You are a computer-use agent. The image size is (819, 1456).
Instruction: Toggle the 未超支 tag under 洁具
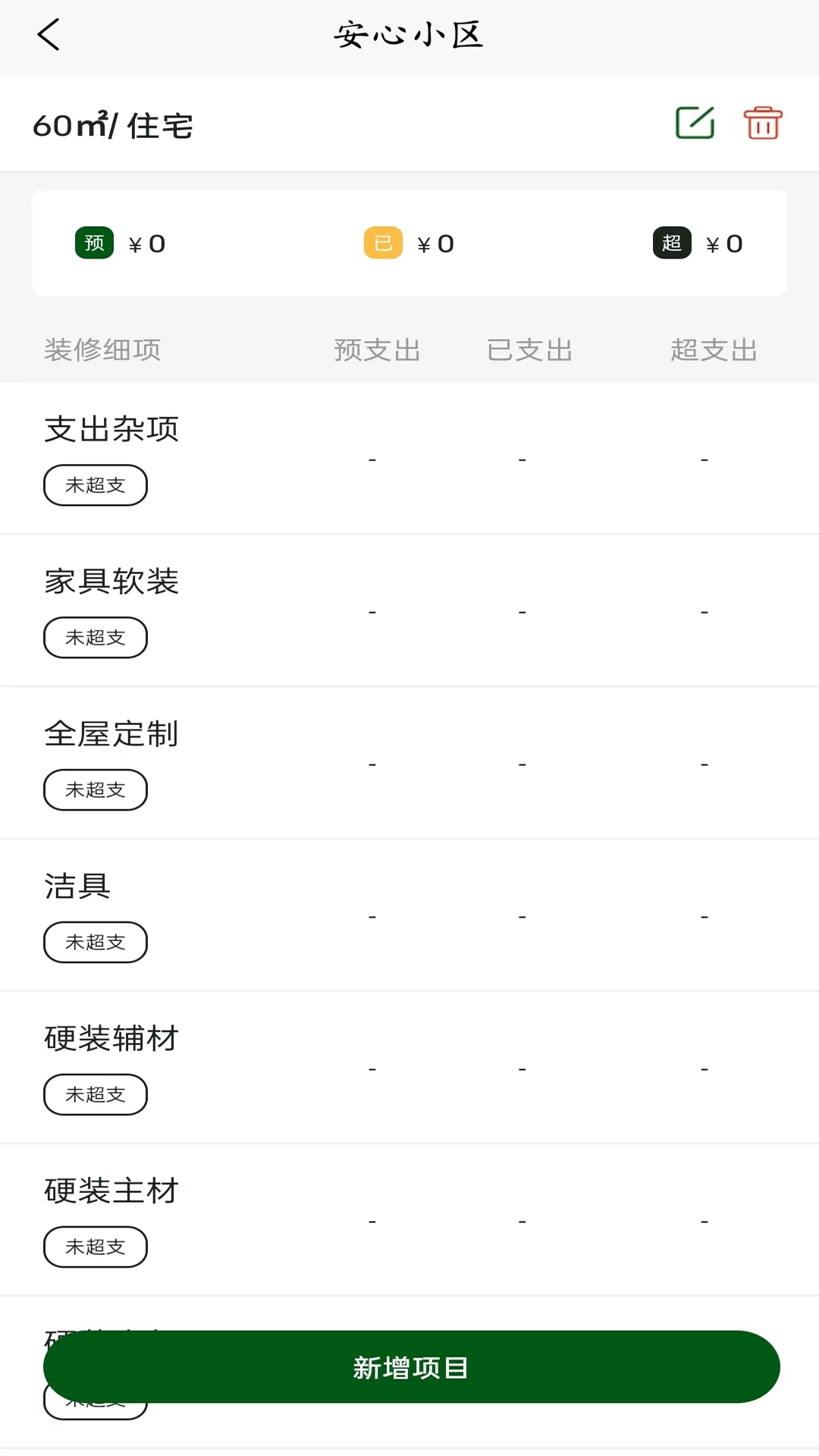coord(95,942)
